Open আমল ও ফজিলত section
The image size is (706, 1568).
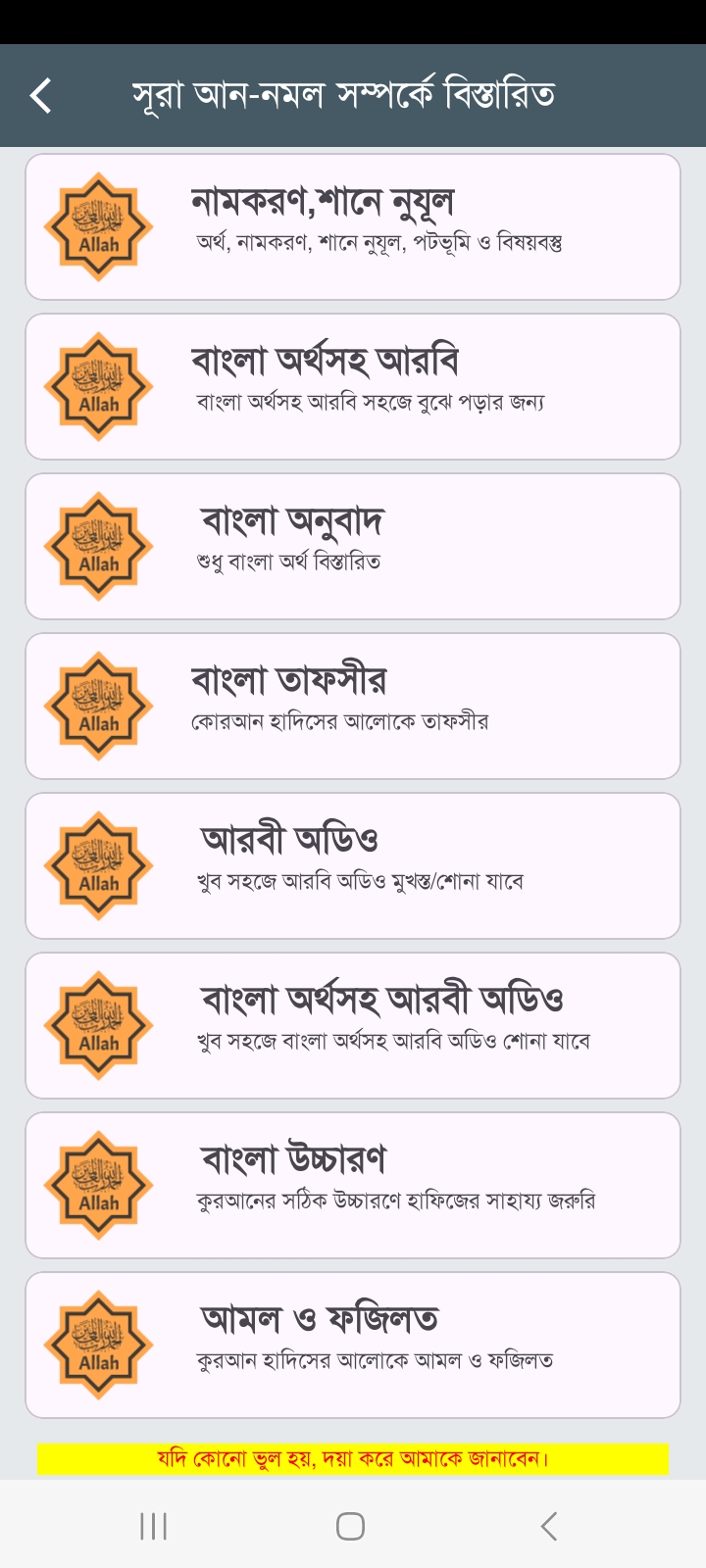click(x=353, y=1345)
